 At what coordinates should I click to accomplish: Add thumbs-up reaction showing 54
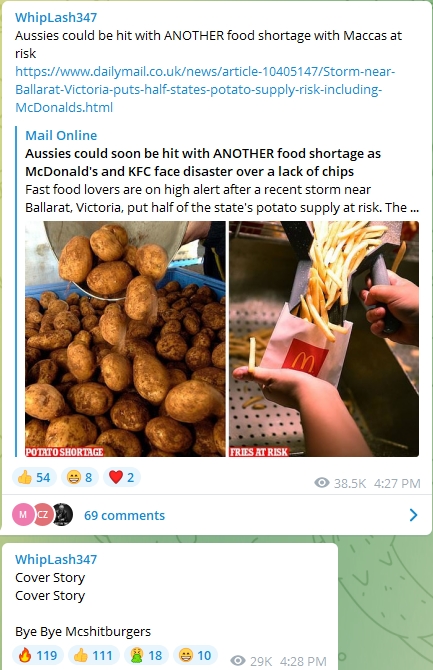34,477
